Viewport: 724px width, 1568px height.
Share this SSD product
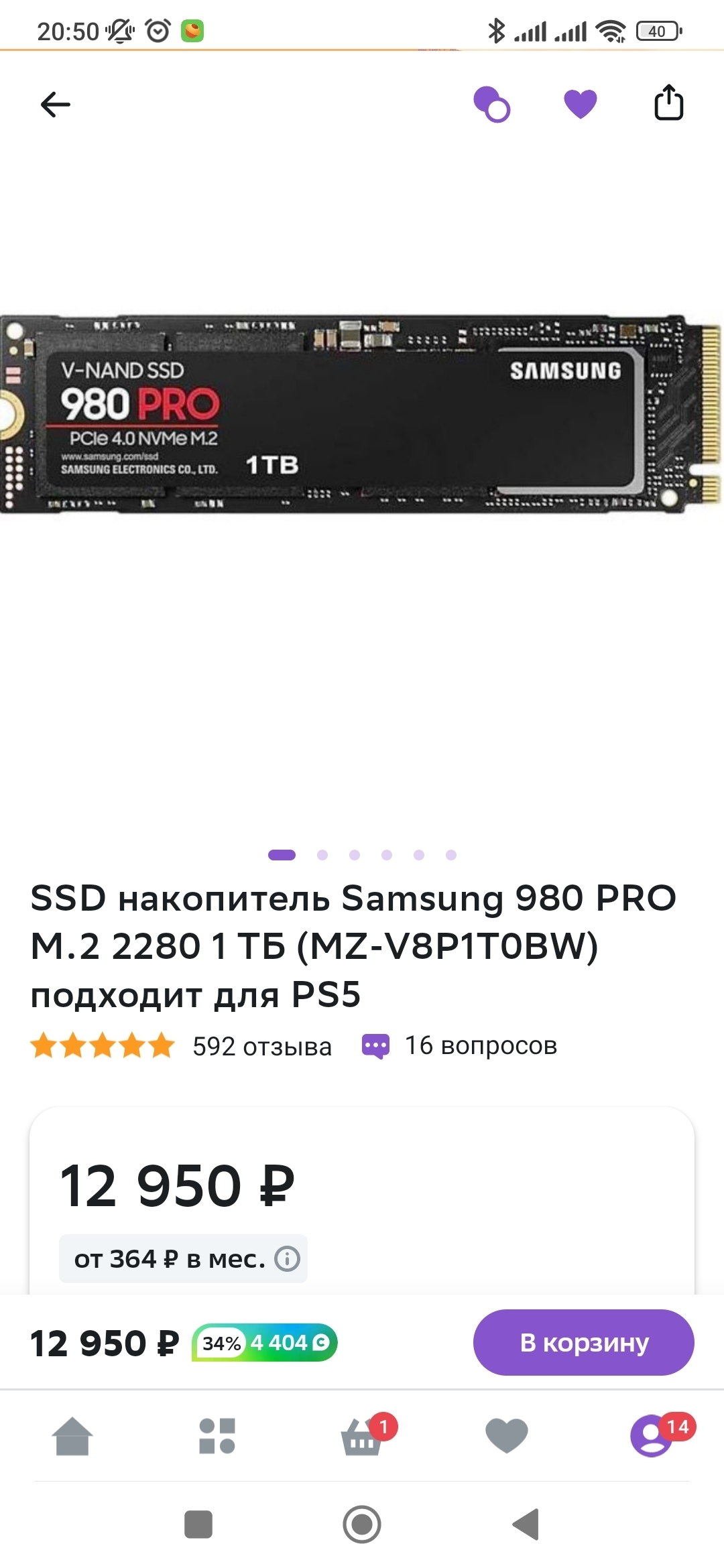(x=668, y=103)
